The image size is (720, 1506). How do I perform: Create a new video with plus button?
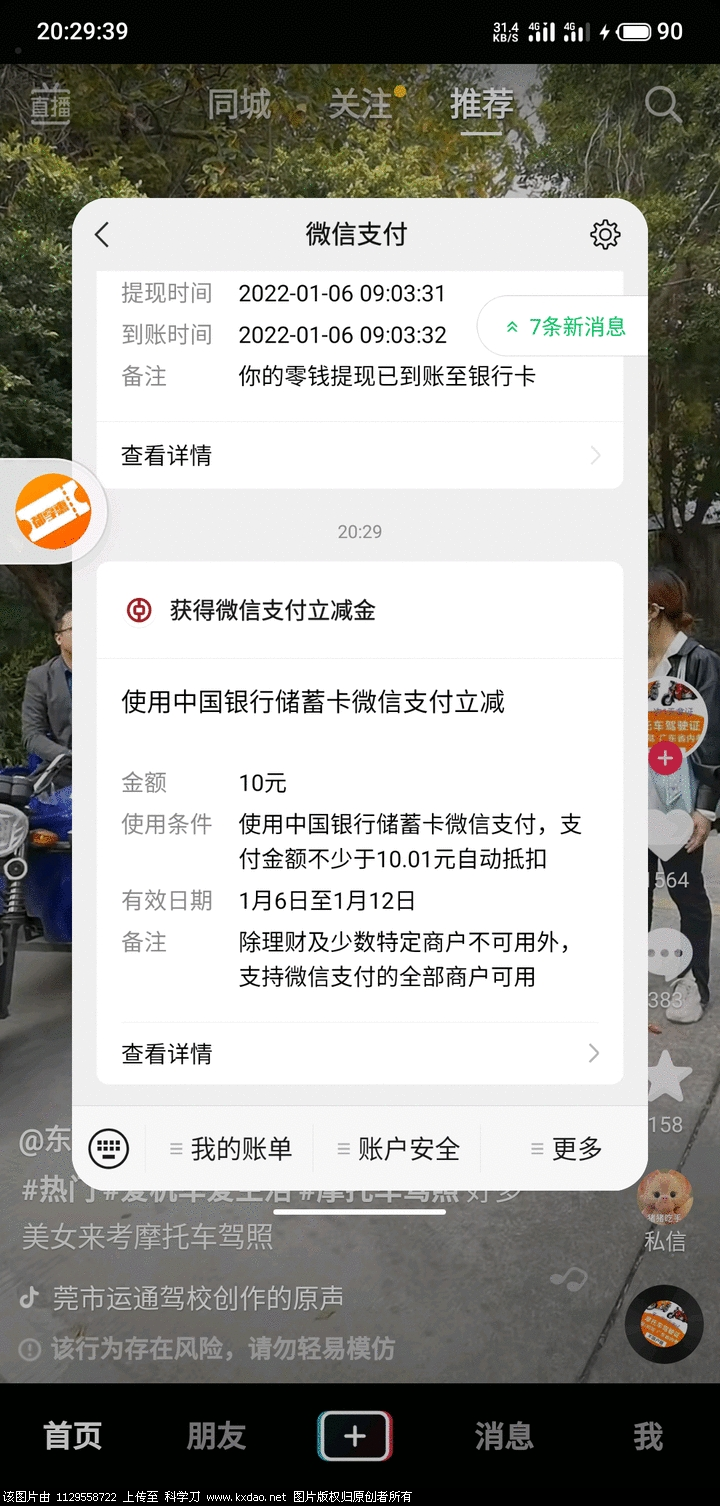[x=355, y=1436]
